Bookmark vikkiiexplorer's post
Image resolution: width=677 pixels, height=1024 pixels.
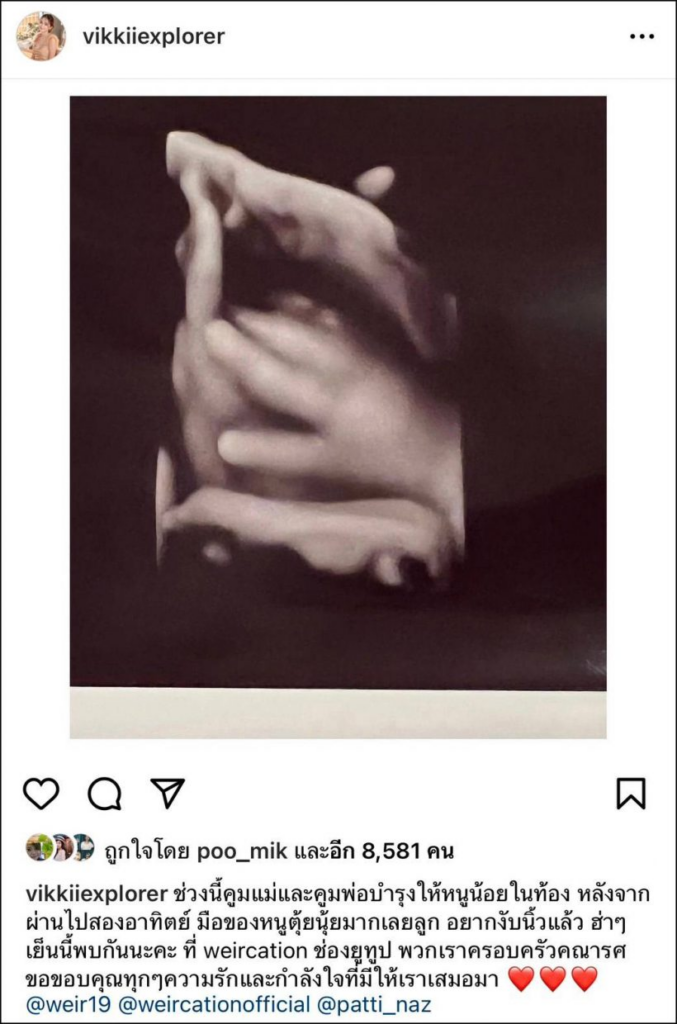click(x=631, y=793)
